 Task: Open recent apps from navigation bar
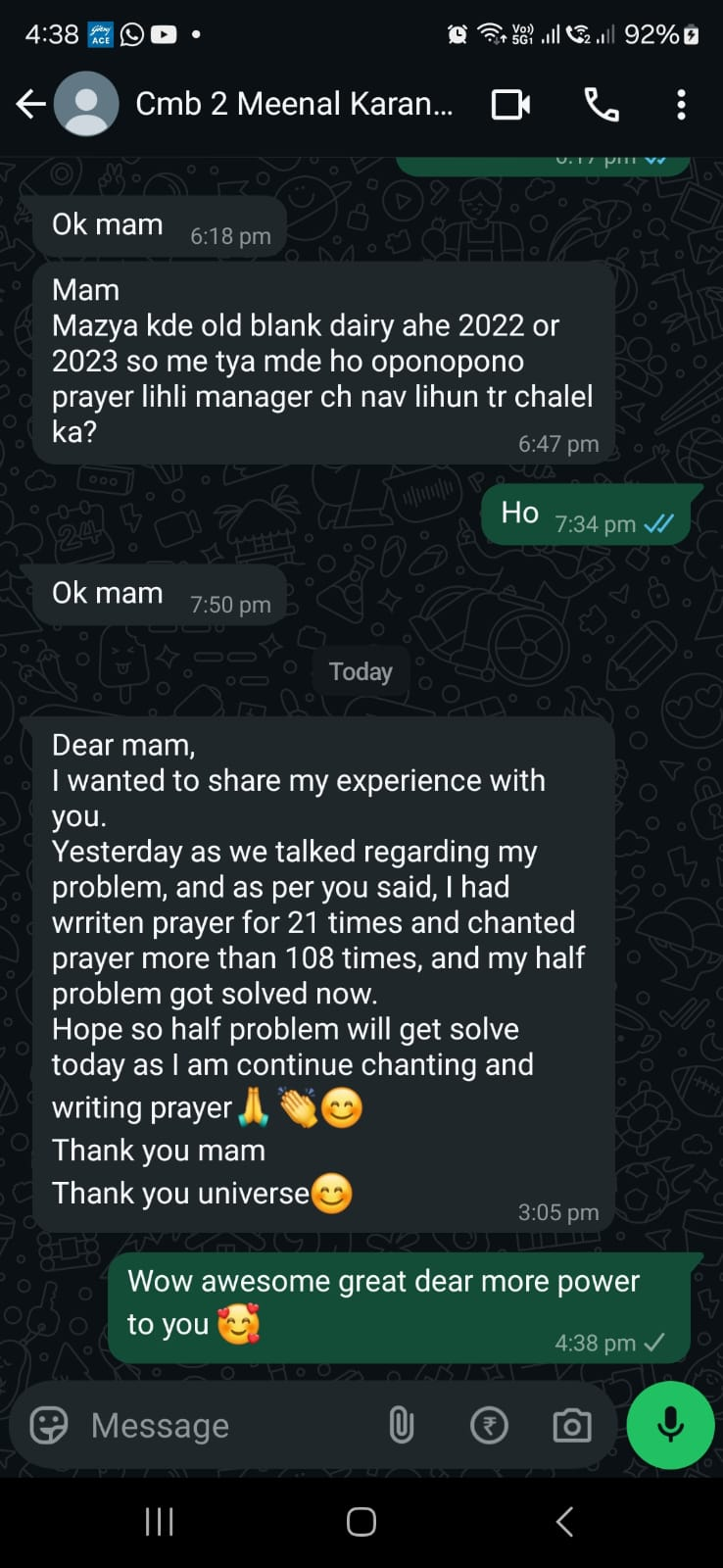click(159, 1521)
